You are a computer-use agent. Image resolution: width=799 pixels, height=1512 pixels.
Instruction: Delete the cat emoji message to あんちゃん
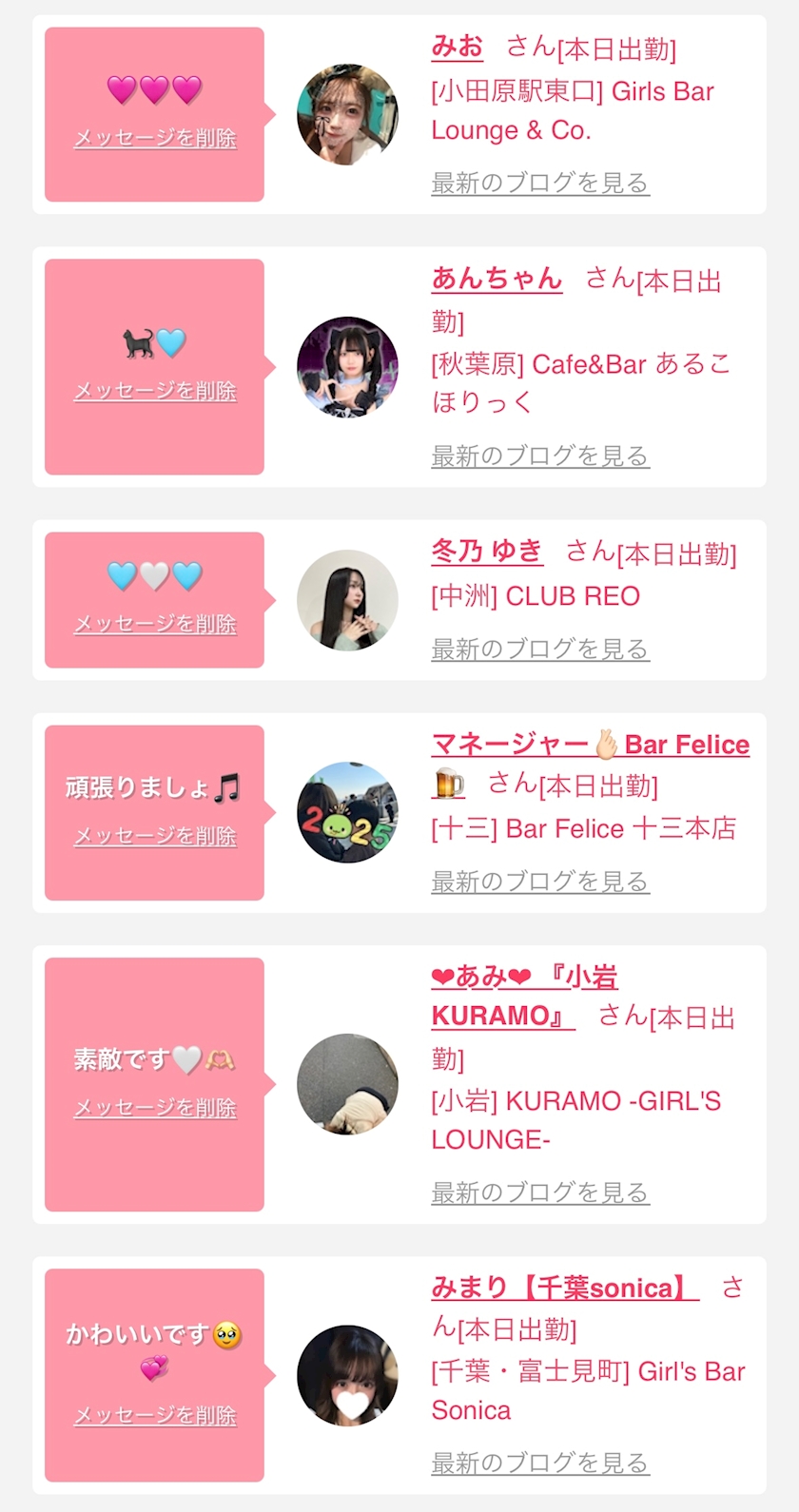[155, 391]
